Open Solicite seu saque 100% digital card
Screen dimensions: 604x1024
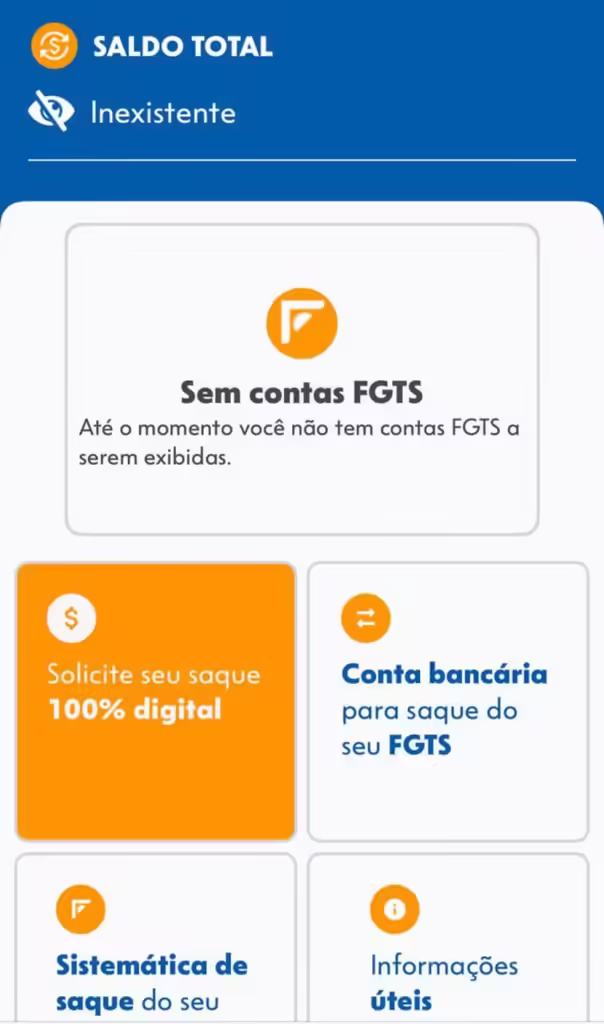click(156, 700)
